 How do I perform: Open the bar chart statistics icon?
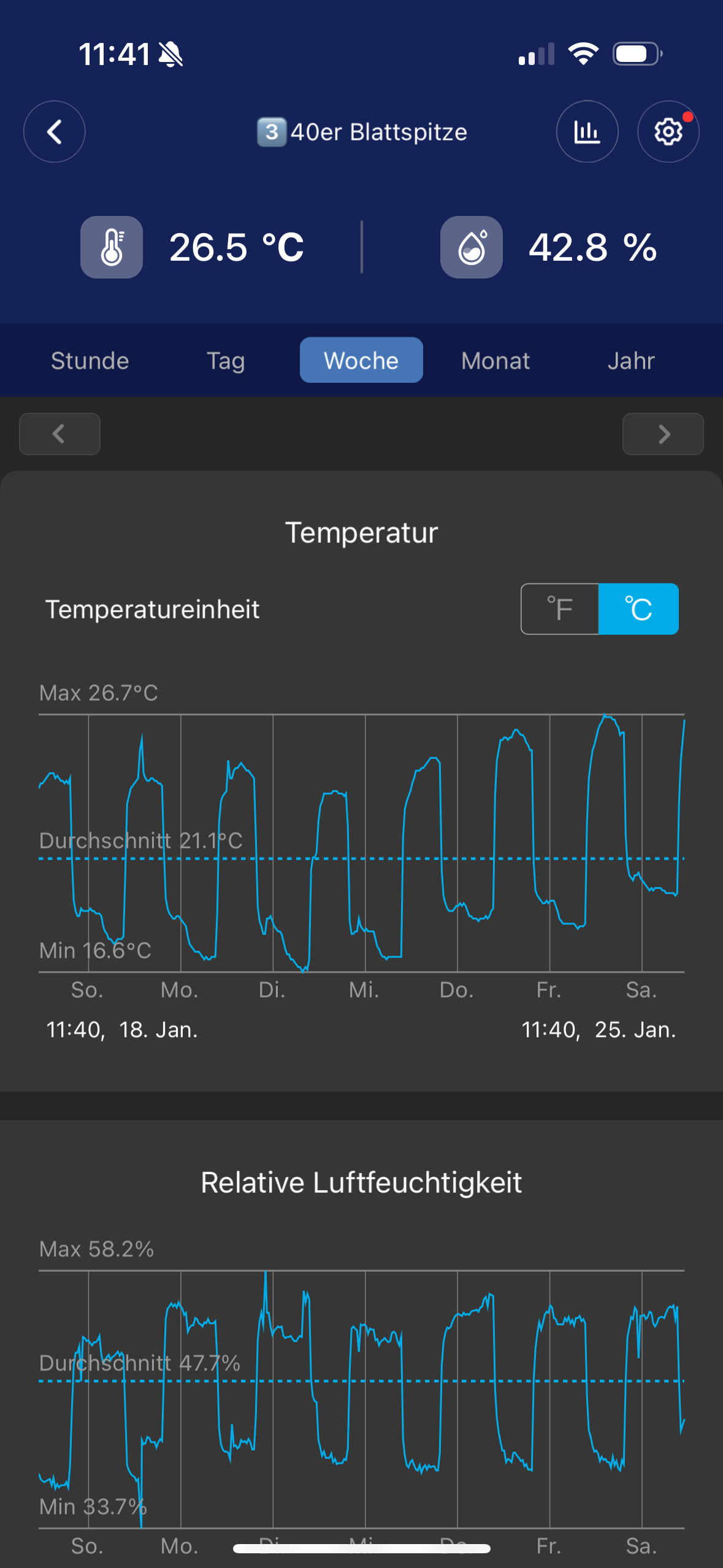587,131
